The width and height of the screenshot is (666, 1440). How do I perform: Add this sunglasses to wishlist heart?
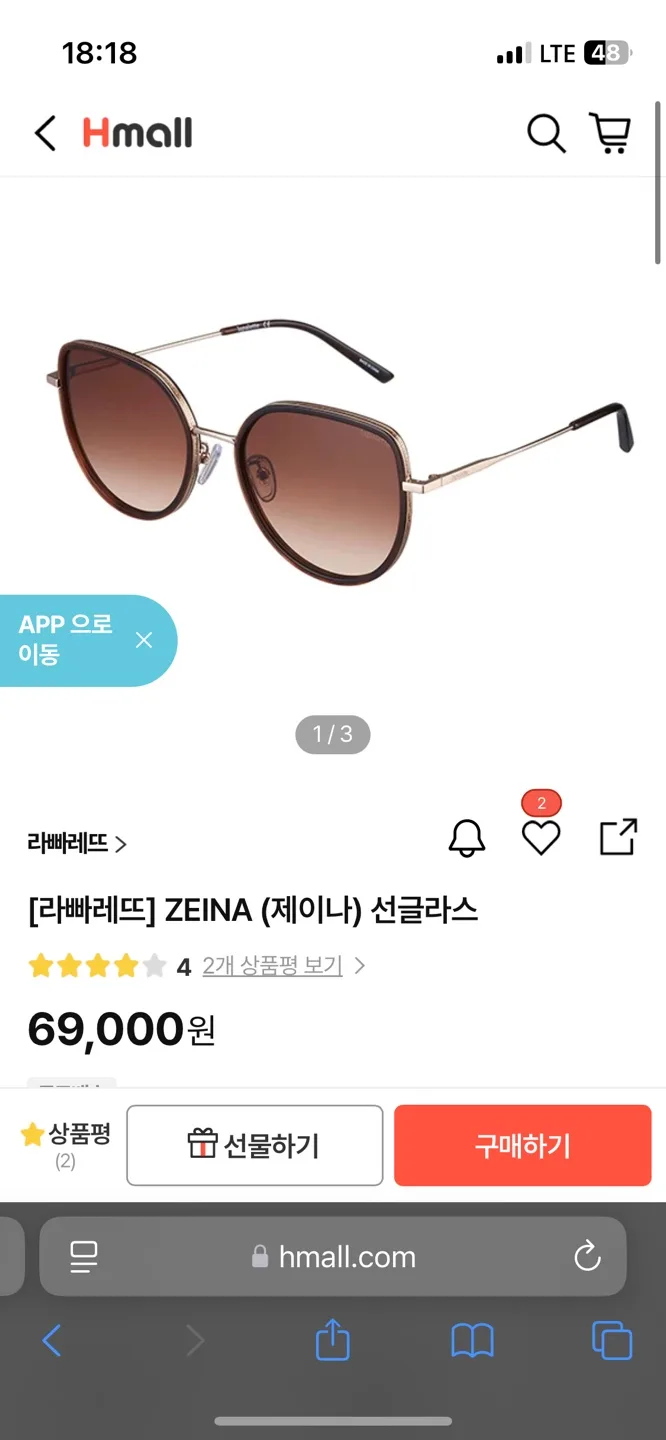541,838
